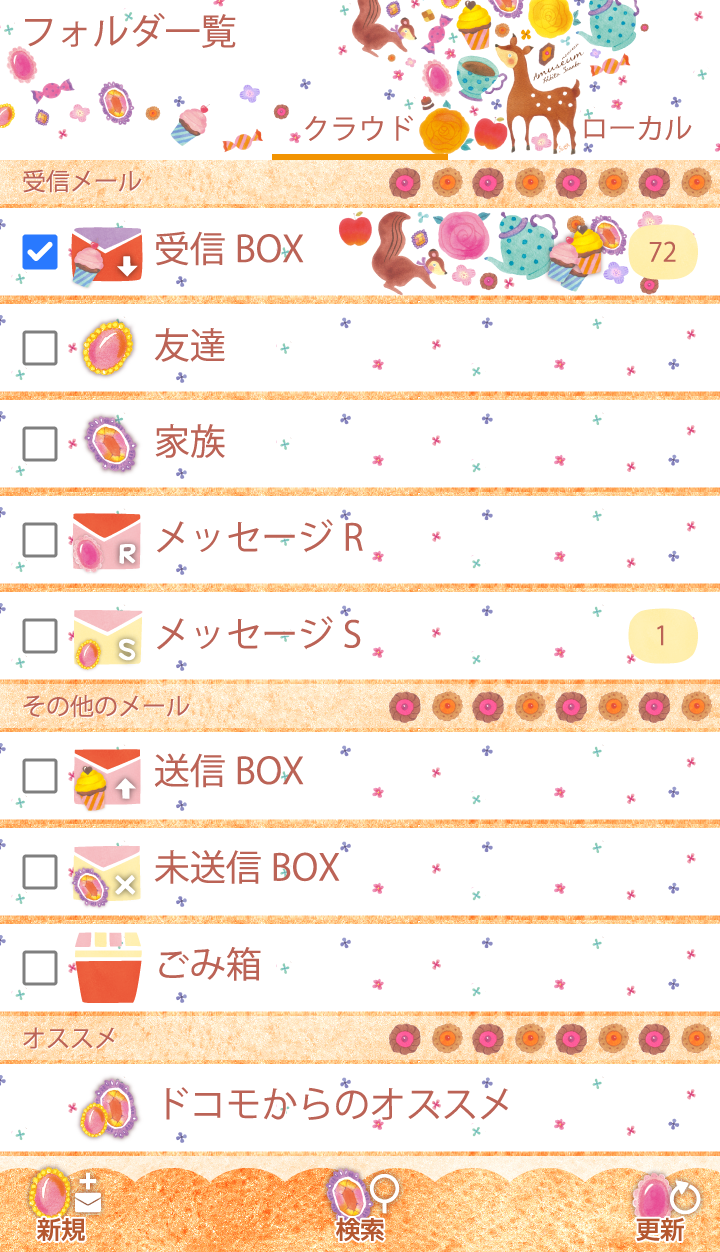Compose a new mail with 新規

[62, 1208]
